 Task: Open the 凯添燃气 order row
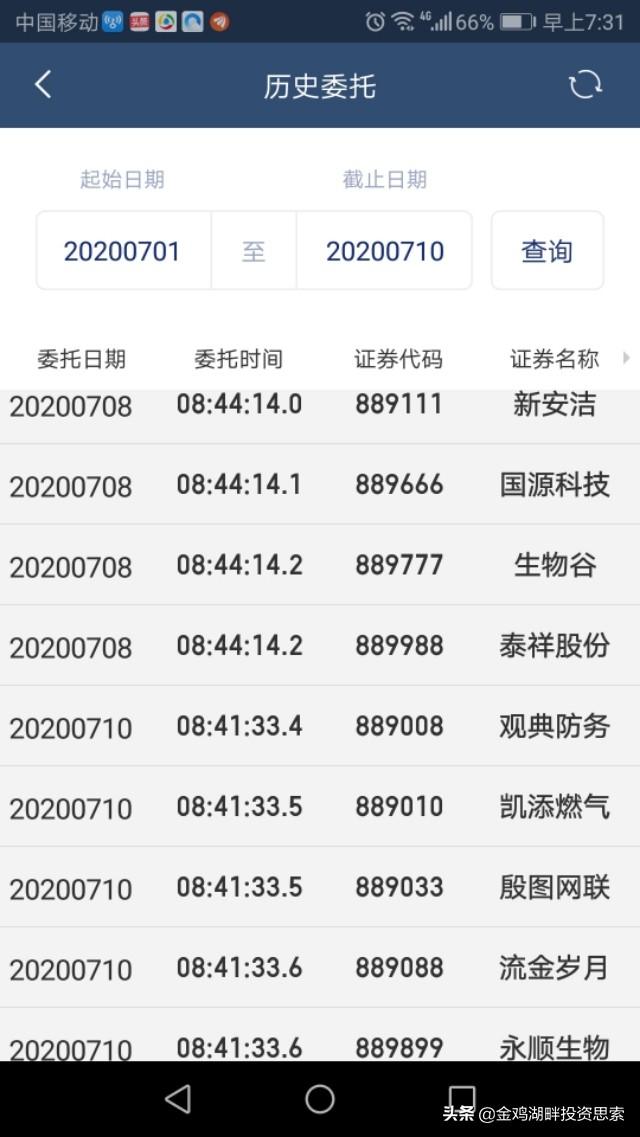[x=320, y=806]
